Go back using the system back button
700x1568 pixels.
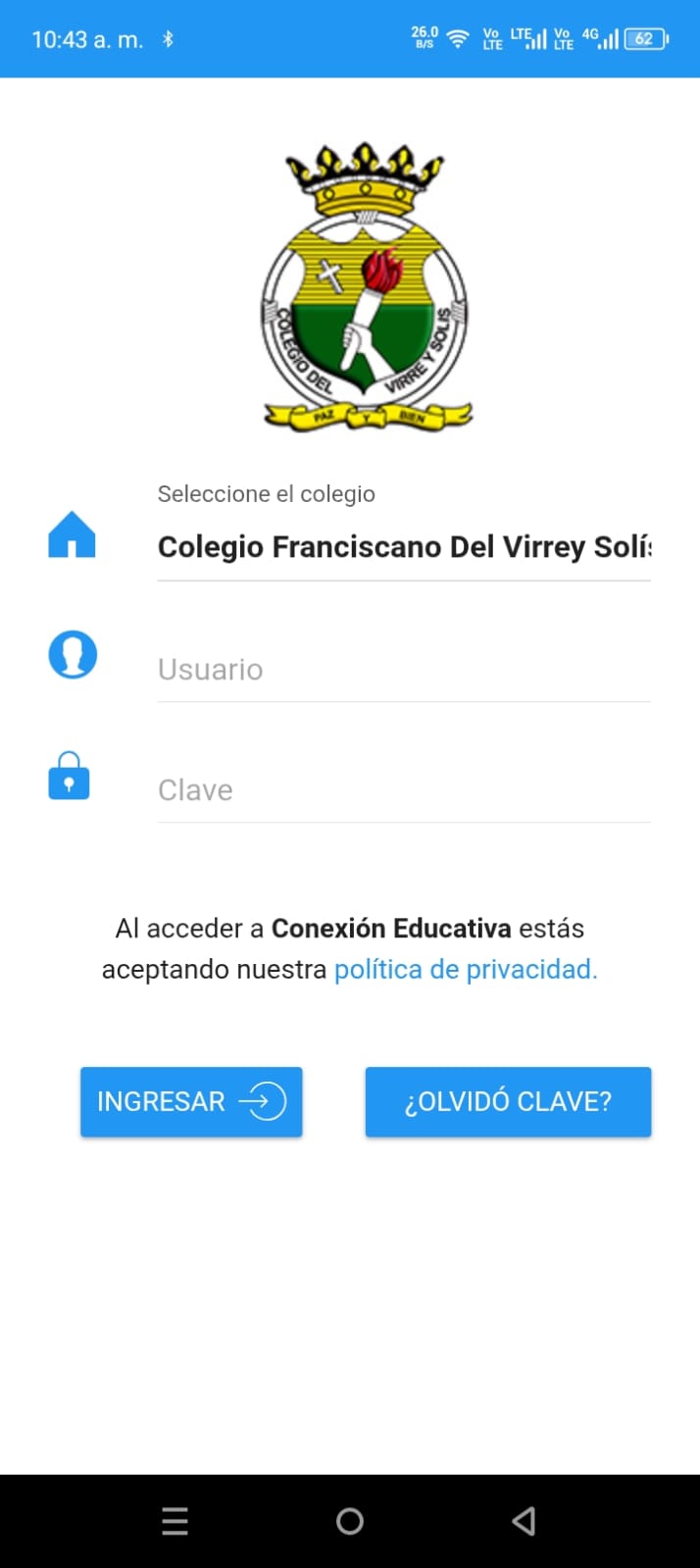[525, 1521]
